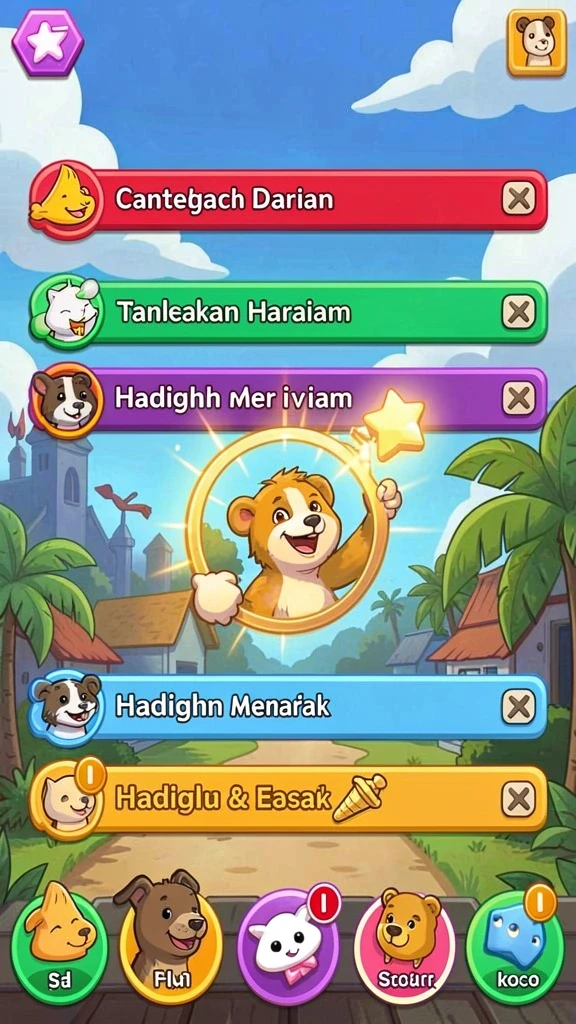
Task: Close the Hadiglu & Easak entry
Action: point(519,799)
